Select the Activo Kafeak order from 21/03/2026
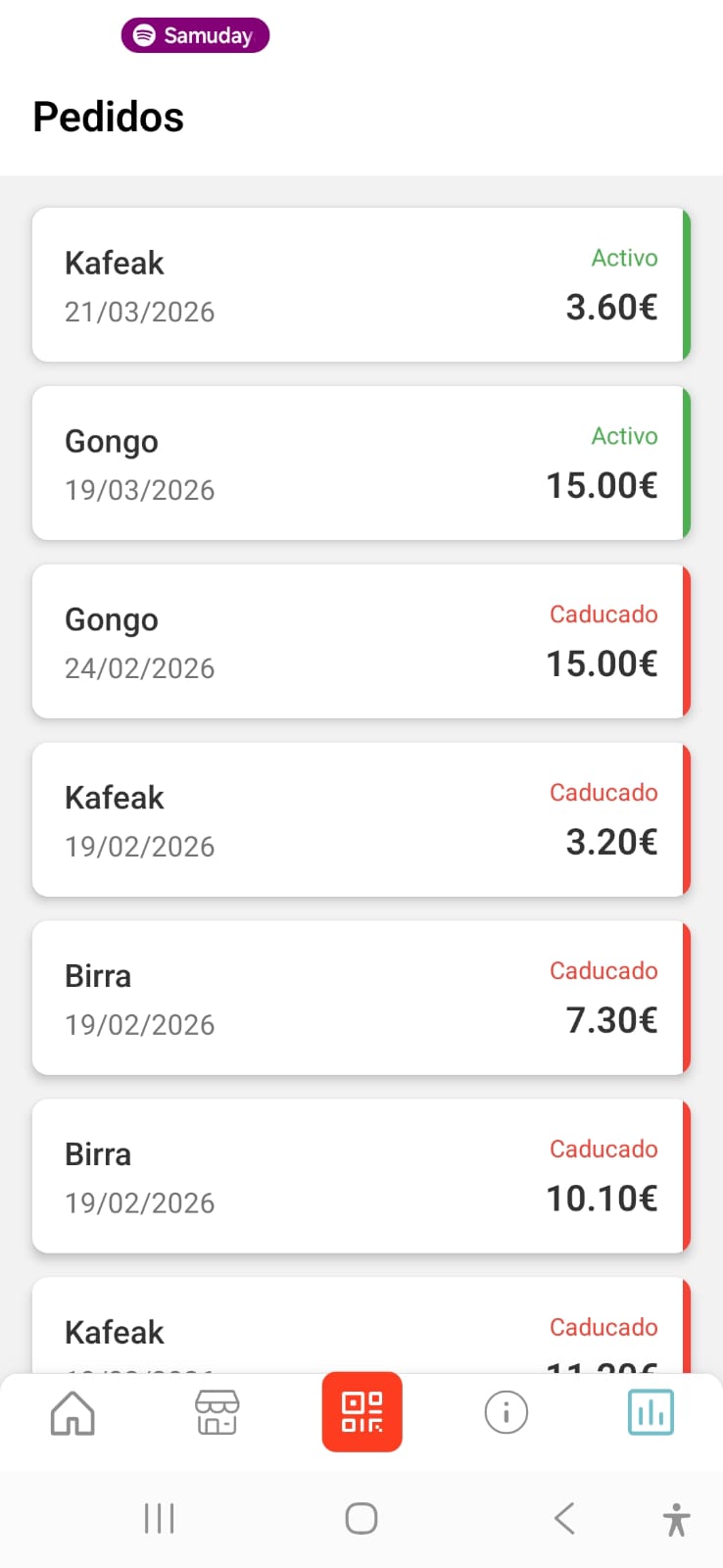The height and width of the screenshot is (1568, 723). pyautogui.click(x=361, y=283)
